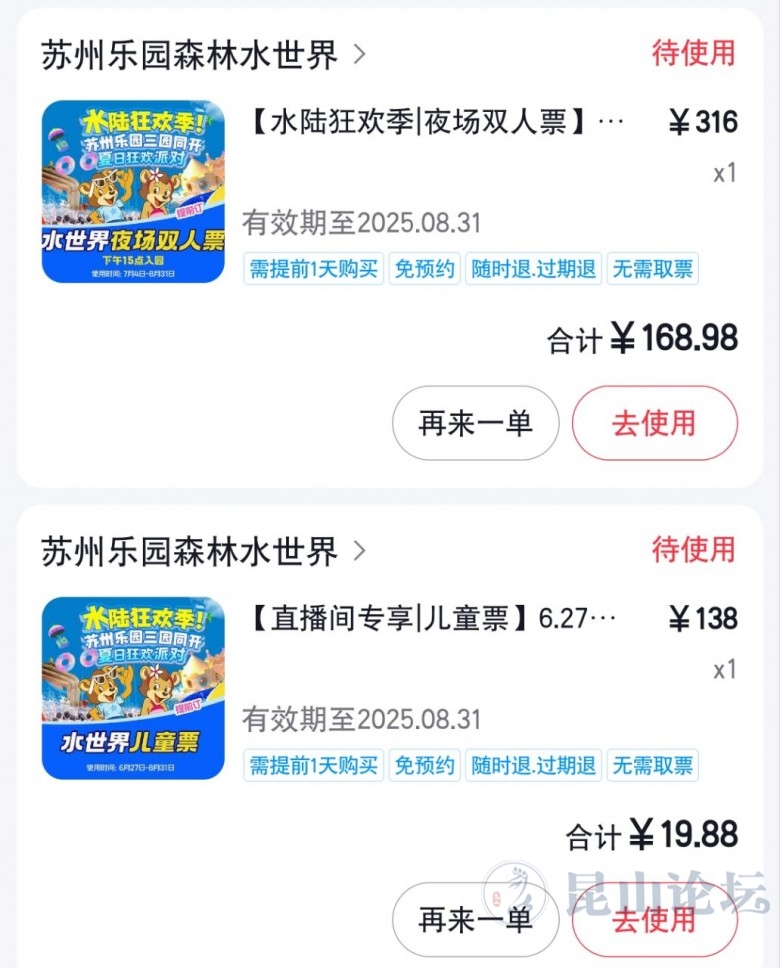Reorder the 儿童票 with 再来一单
Screen dimensions: 780x968
(x=475, y=919)
